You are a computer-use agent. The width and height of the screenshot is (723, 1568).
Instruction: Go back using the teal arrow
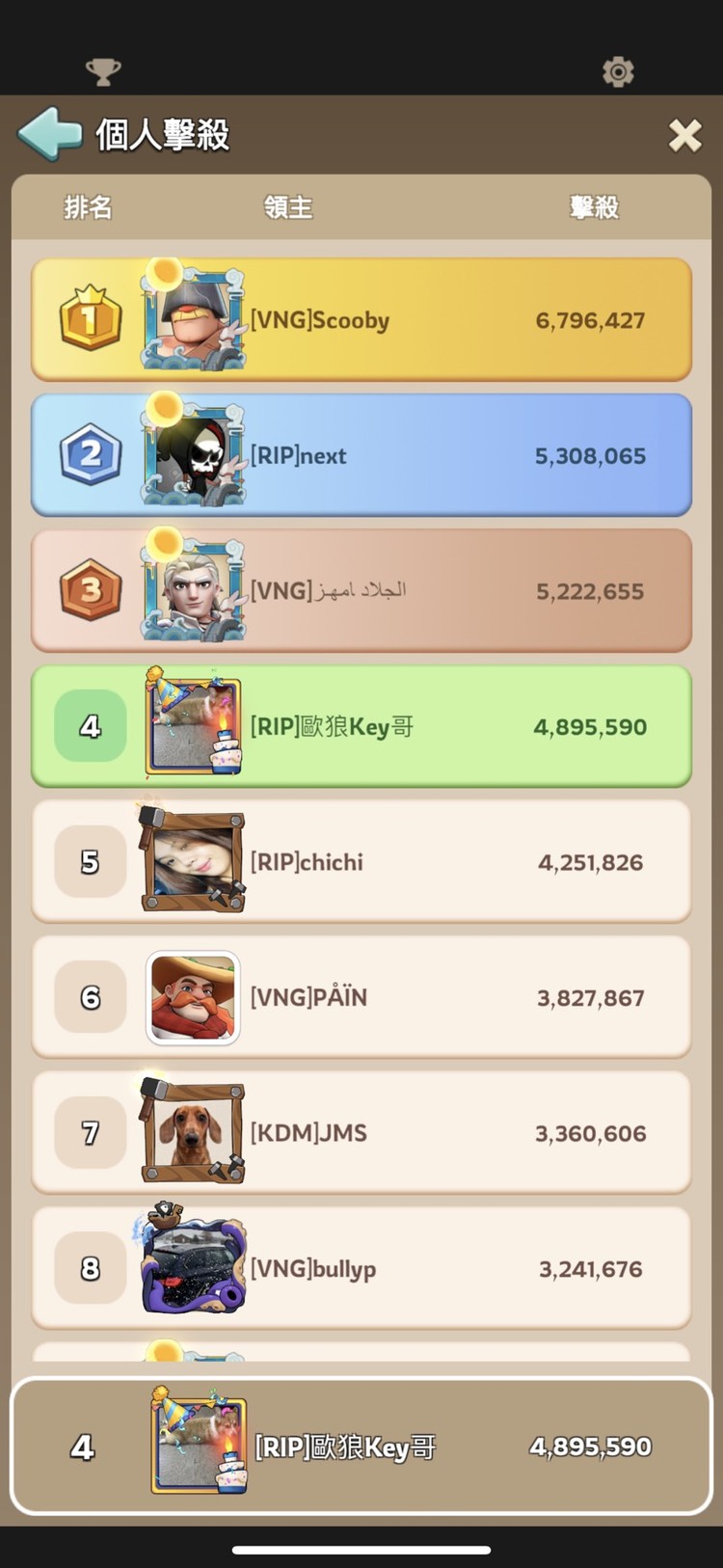pyautogui.click(x=50, y=134)
